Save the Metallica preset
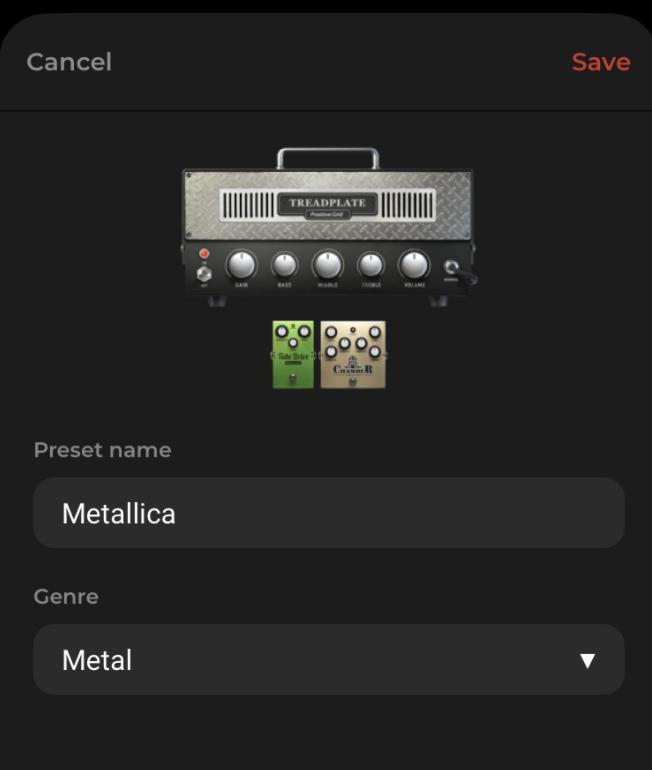This screenshot has width=652, height=770. point(600,62)
